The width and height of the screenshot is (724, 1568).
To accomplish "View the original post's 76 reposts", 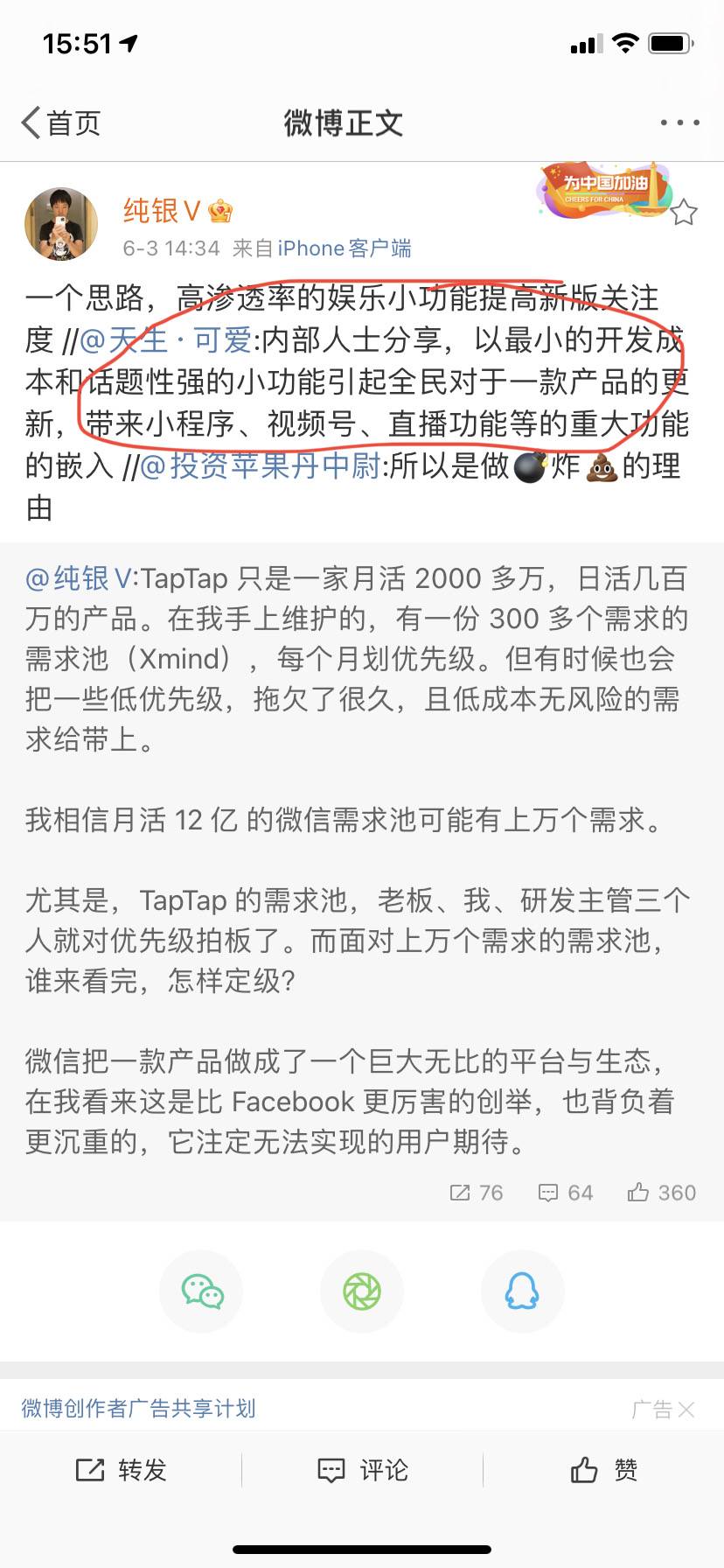I will point(477,1193).
